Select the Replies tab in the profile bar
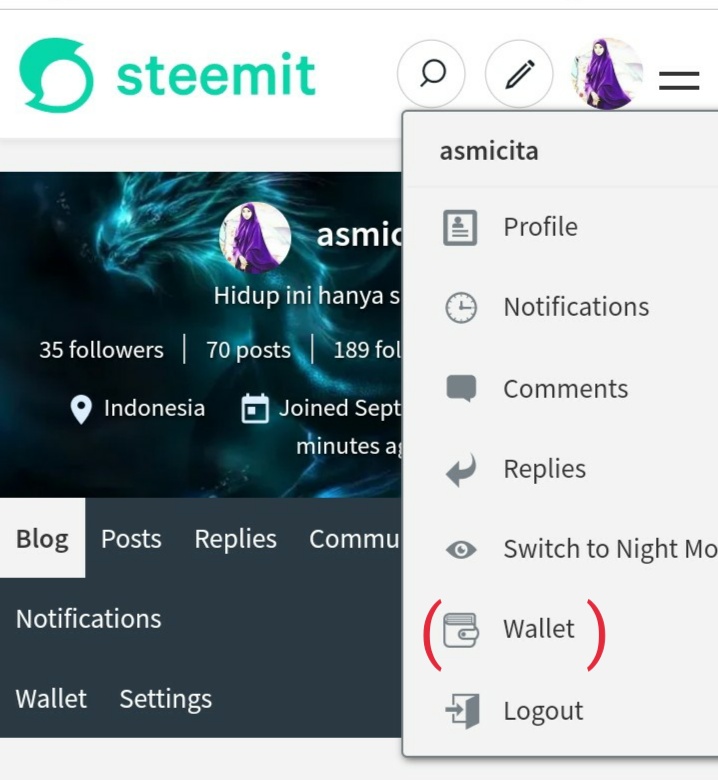The image size is (718, 780). tap(235, 539)
